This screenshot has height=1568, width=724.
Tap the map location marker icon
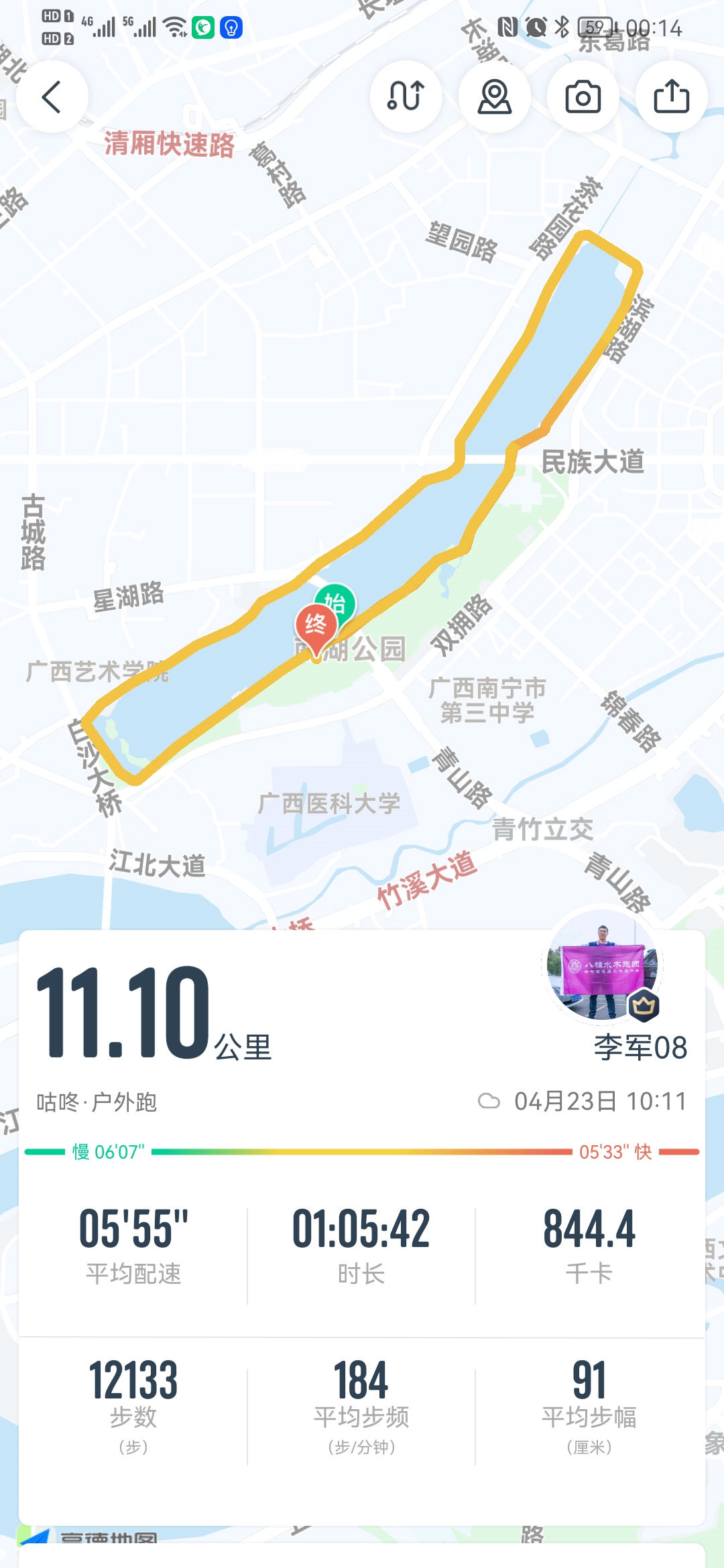coord(494,96)
